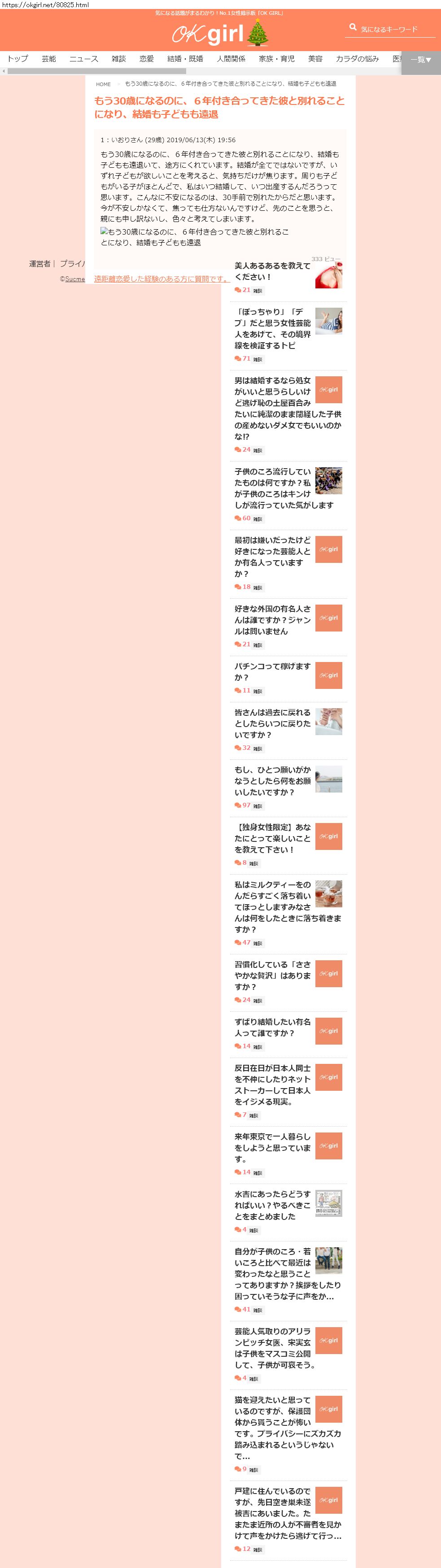Switch to the 芸能 category
This screenshot has width=441, height=1568.
(49, 59)
